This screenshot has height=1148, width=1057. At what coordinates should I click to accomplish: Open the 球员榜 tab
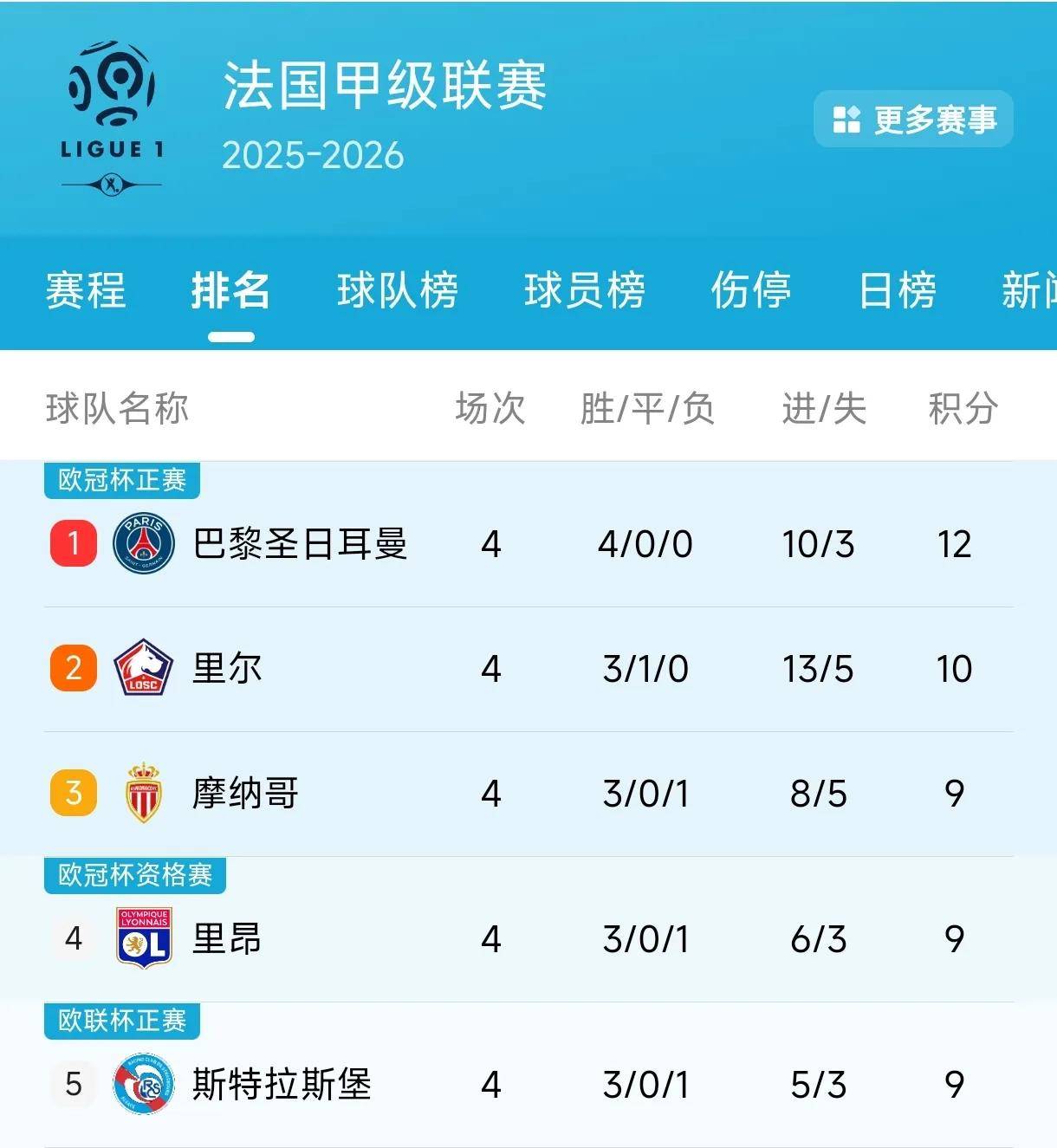pyautogui.click(x=585, y=290)
